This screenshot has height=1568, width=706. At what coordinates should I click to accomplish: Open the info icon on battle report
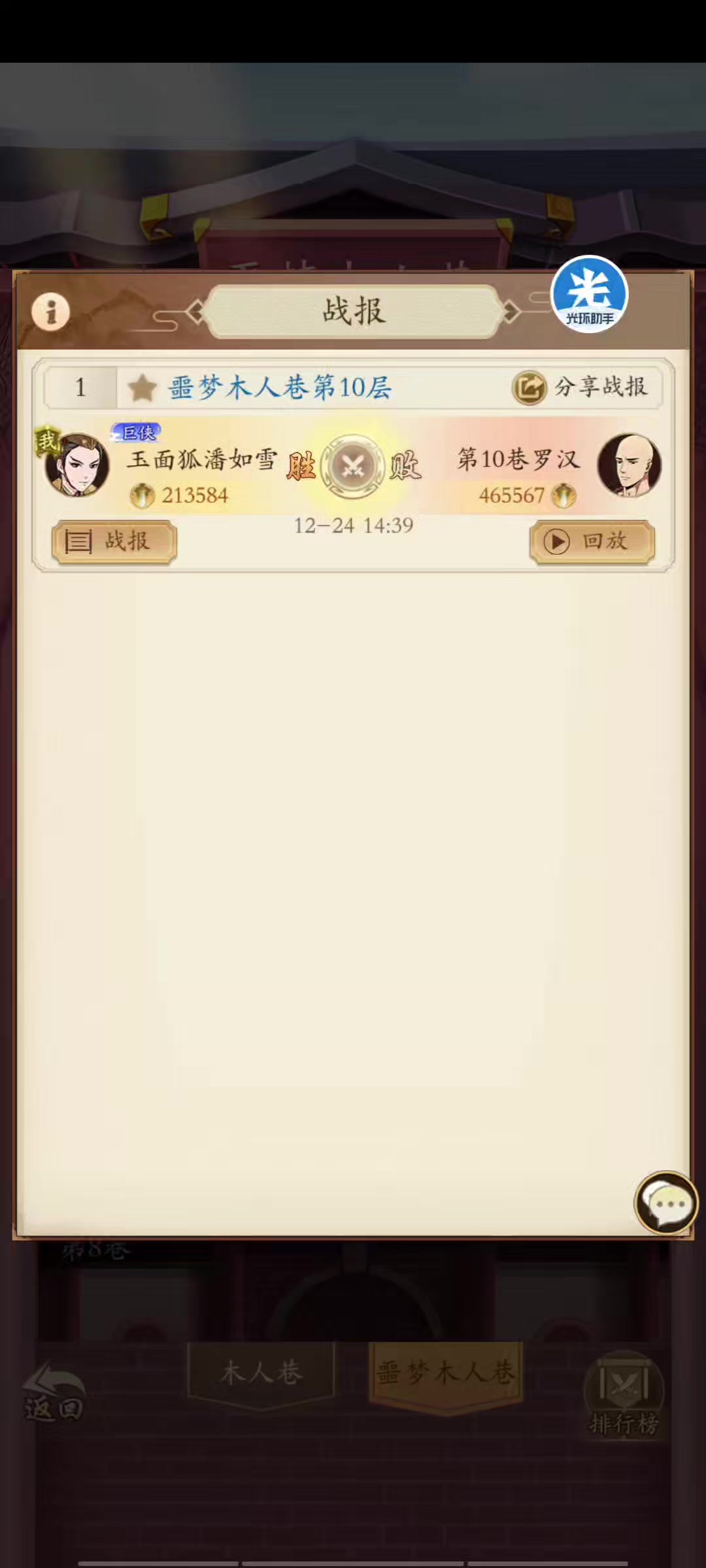51,311
